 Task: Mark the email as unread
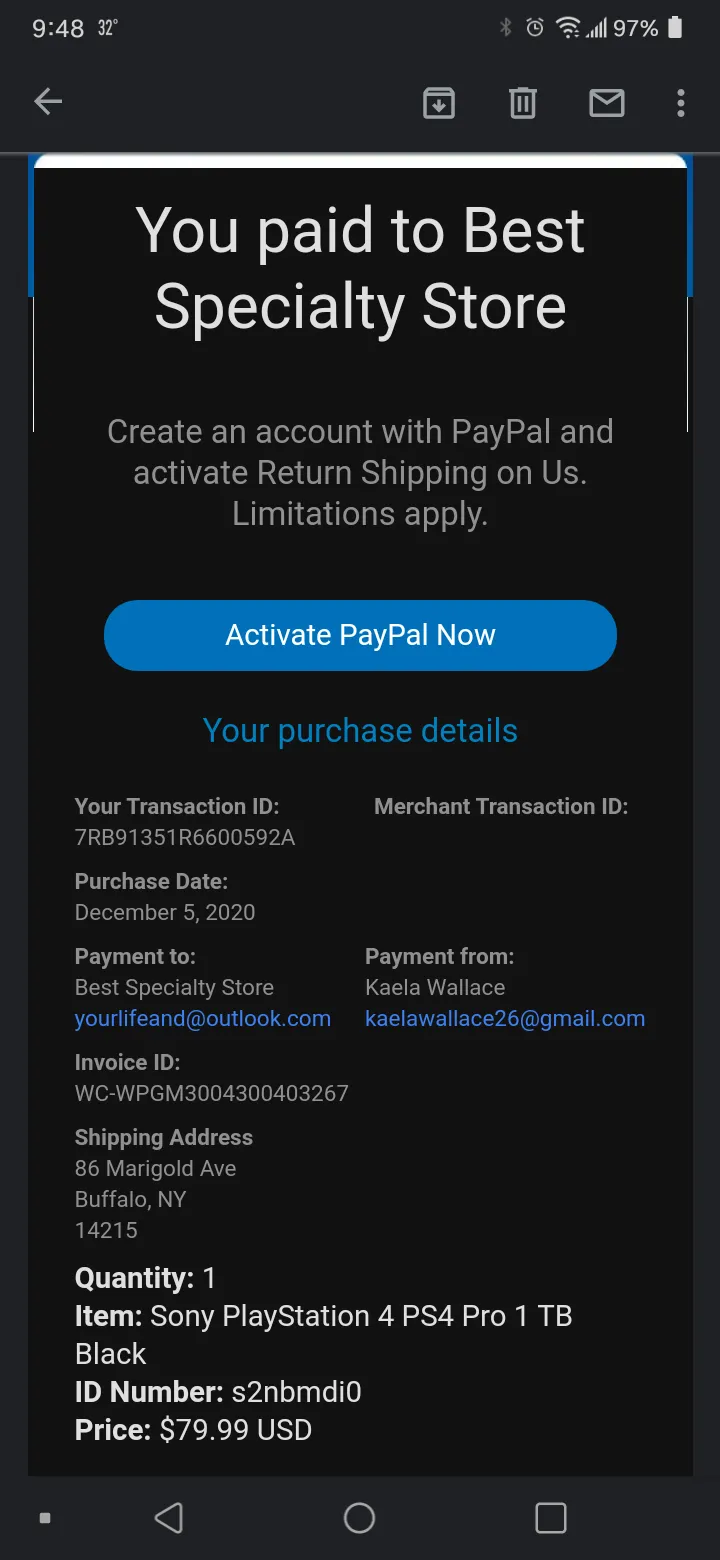click(607, 102)
